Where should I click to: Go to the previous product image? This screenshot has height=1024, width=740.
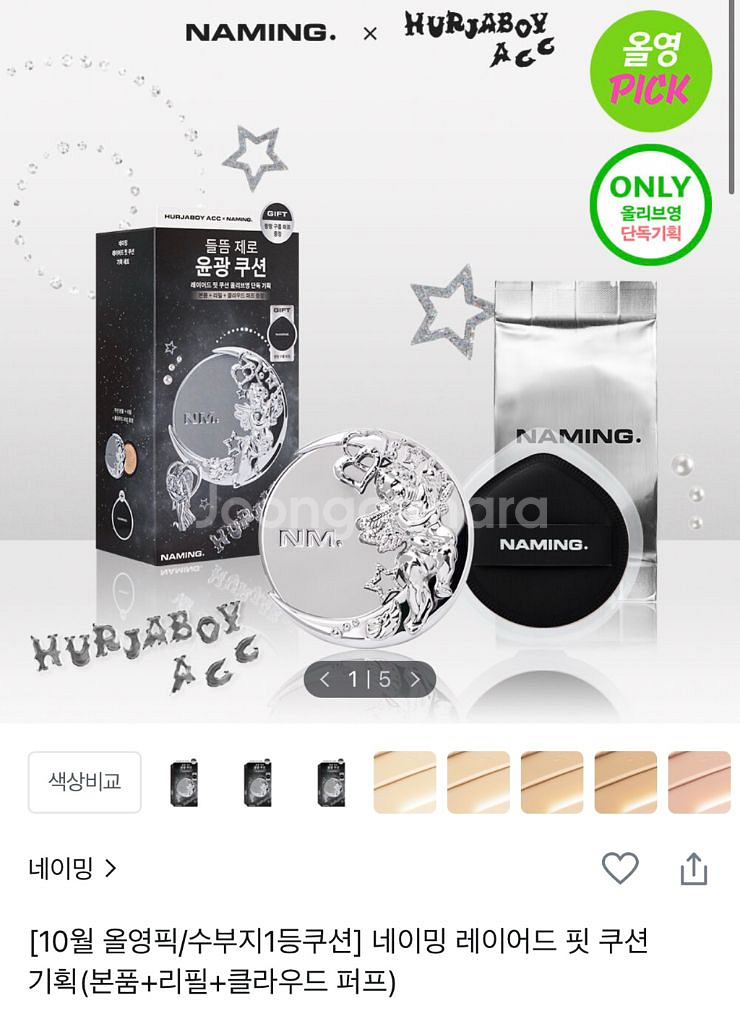tap(325, 681)
